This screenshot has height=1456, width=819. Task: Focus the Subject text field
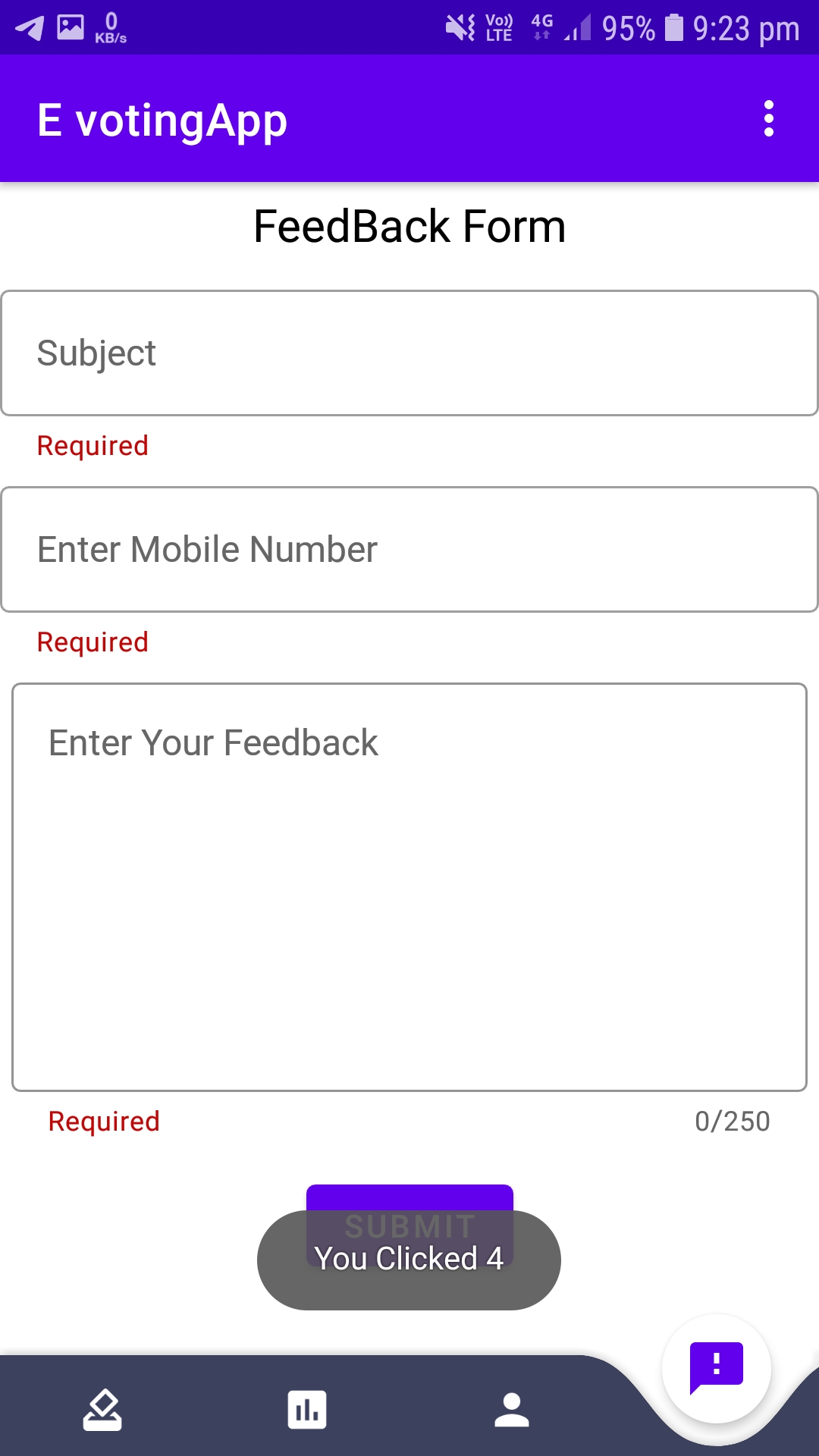click(409, 353)
